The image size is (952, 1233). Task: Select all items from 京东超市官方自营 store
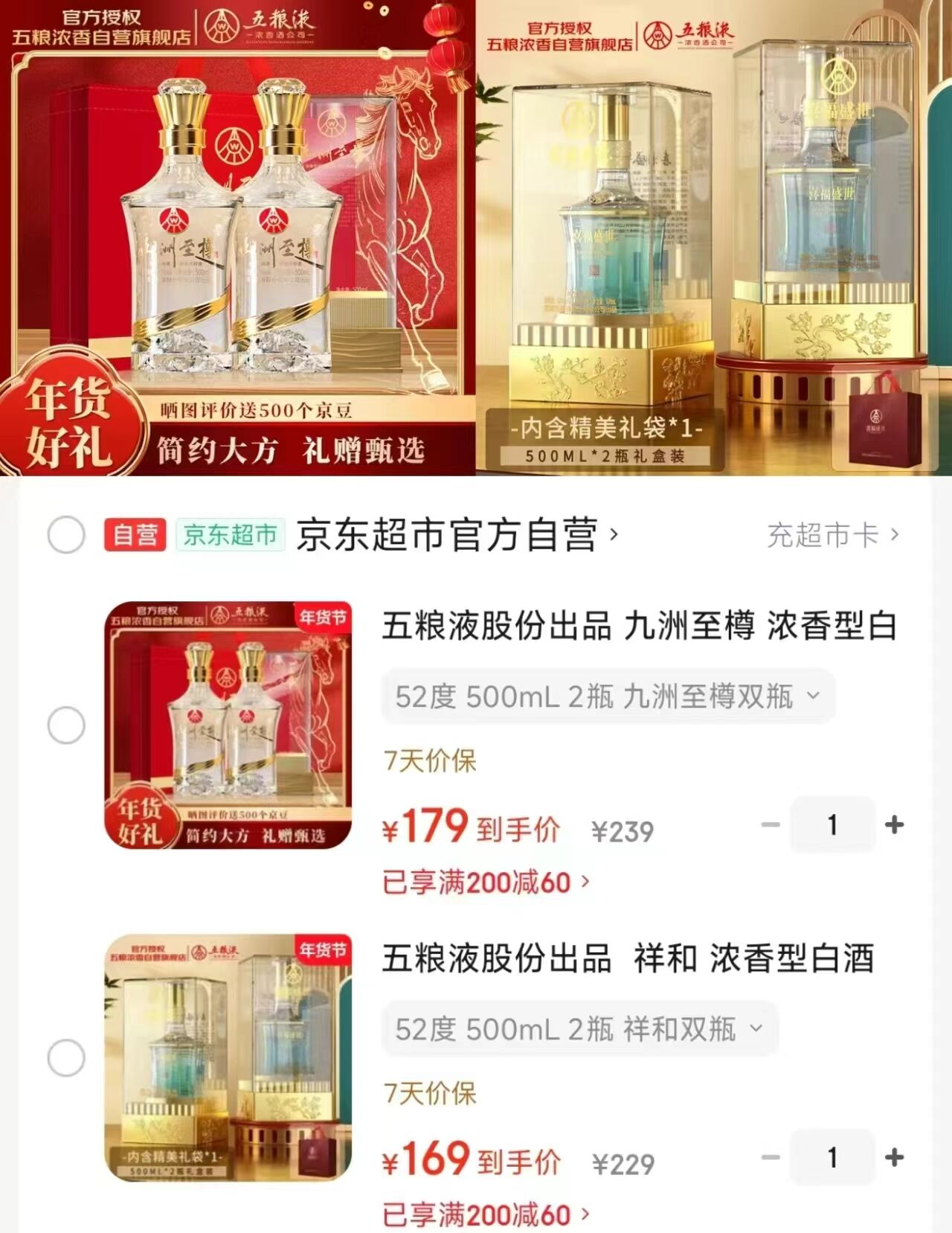pyautogui.click(x=66, y=535)
